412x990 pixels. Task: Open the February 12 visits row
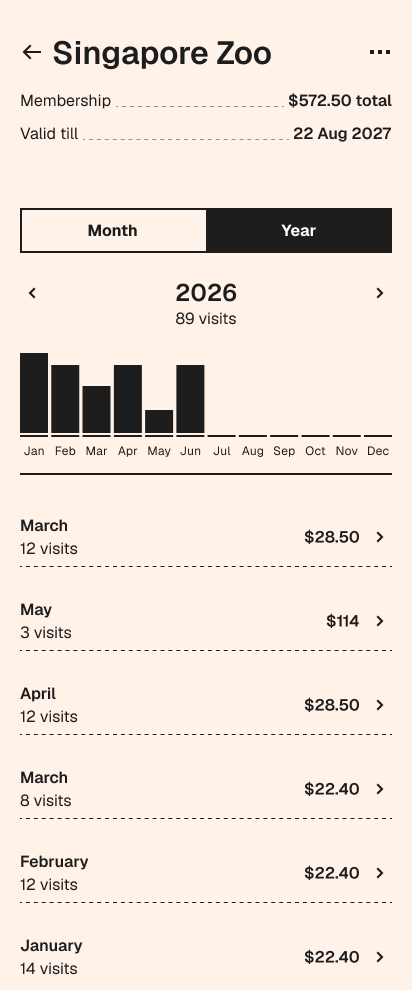click(x=206, y=873)
